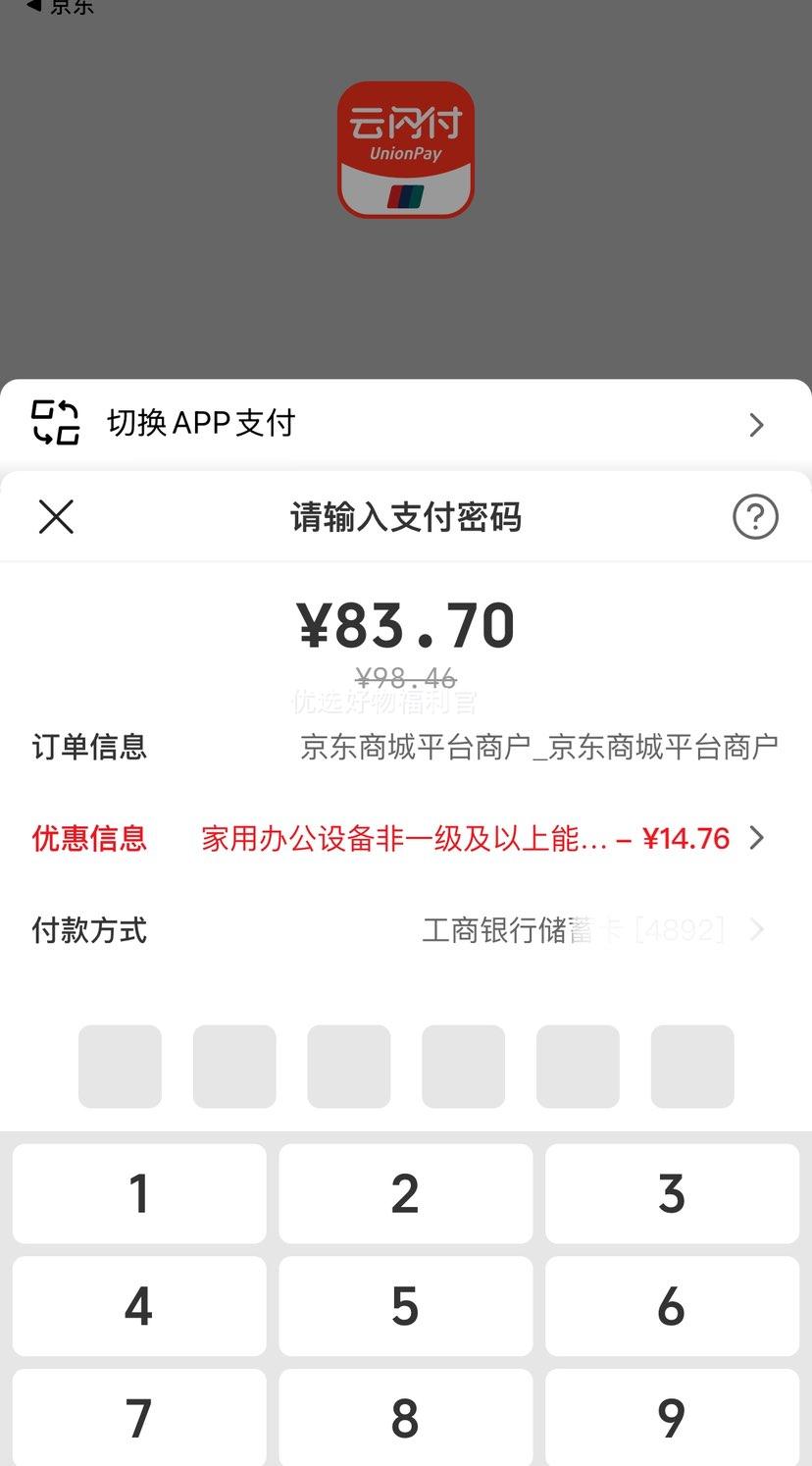
Task: Close the payment password dialog
Action: [56, 516]
